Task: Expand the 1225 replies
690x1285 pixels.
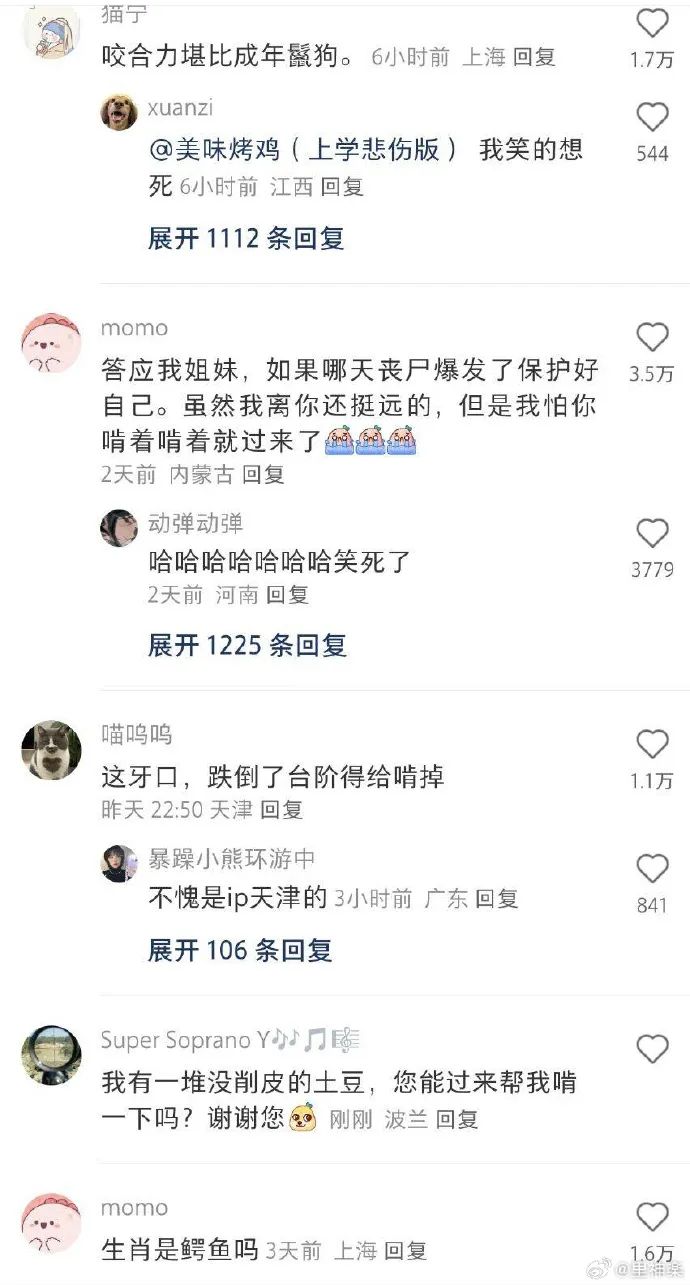Action: (x=247, y=645)
